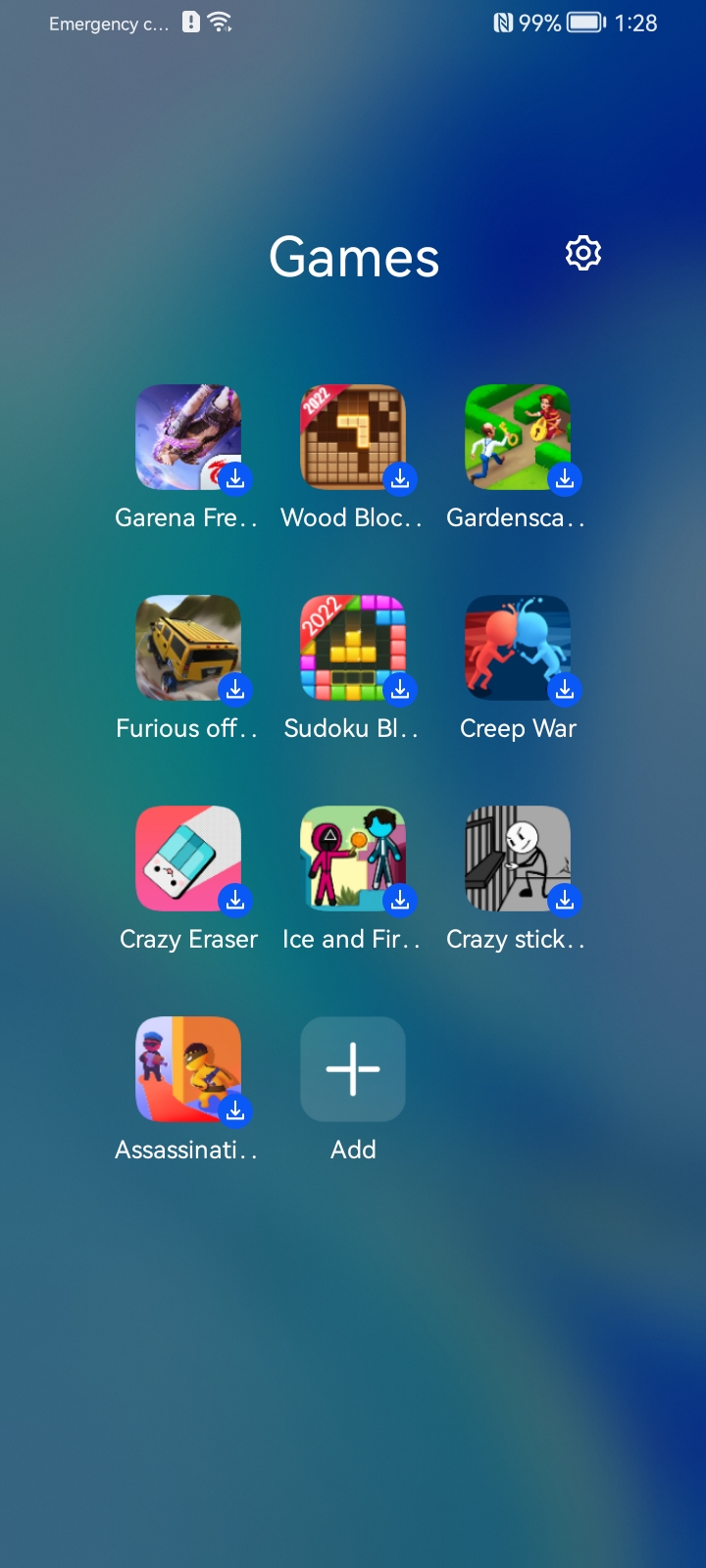This screenshot has width=706, height=1568.
Task: Open the Garena Free Fire app
Action: pyautogui.click(x=188, y=437)
